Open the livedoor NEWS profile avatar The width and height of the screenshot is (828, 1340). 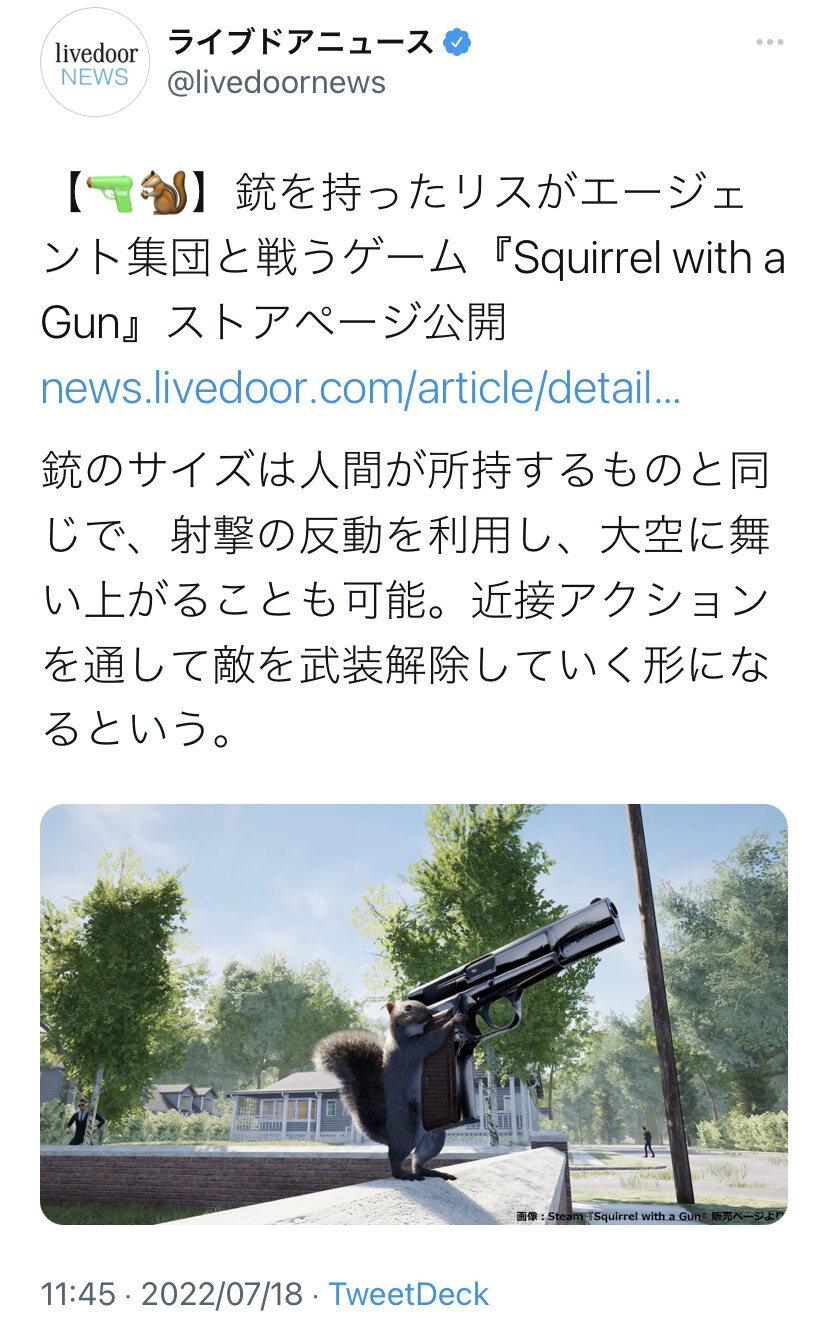click(x=95, y=62)
